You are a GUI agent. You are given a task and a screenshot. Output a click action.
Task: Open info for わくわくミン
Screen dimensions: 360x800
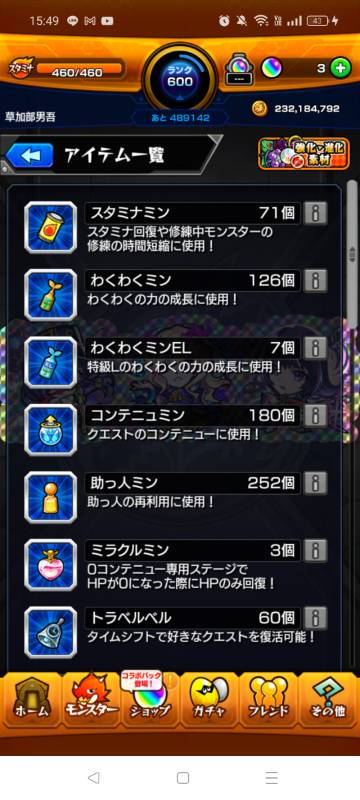click(x=316, y=280)
